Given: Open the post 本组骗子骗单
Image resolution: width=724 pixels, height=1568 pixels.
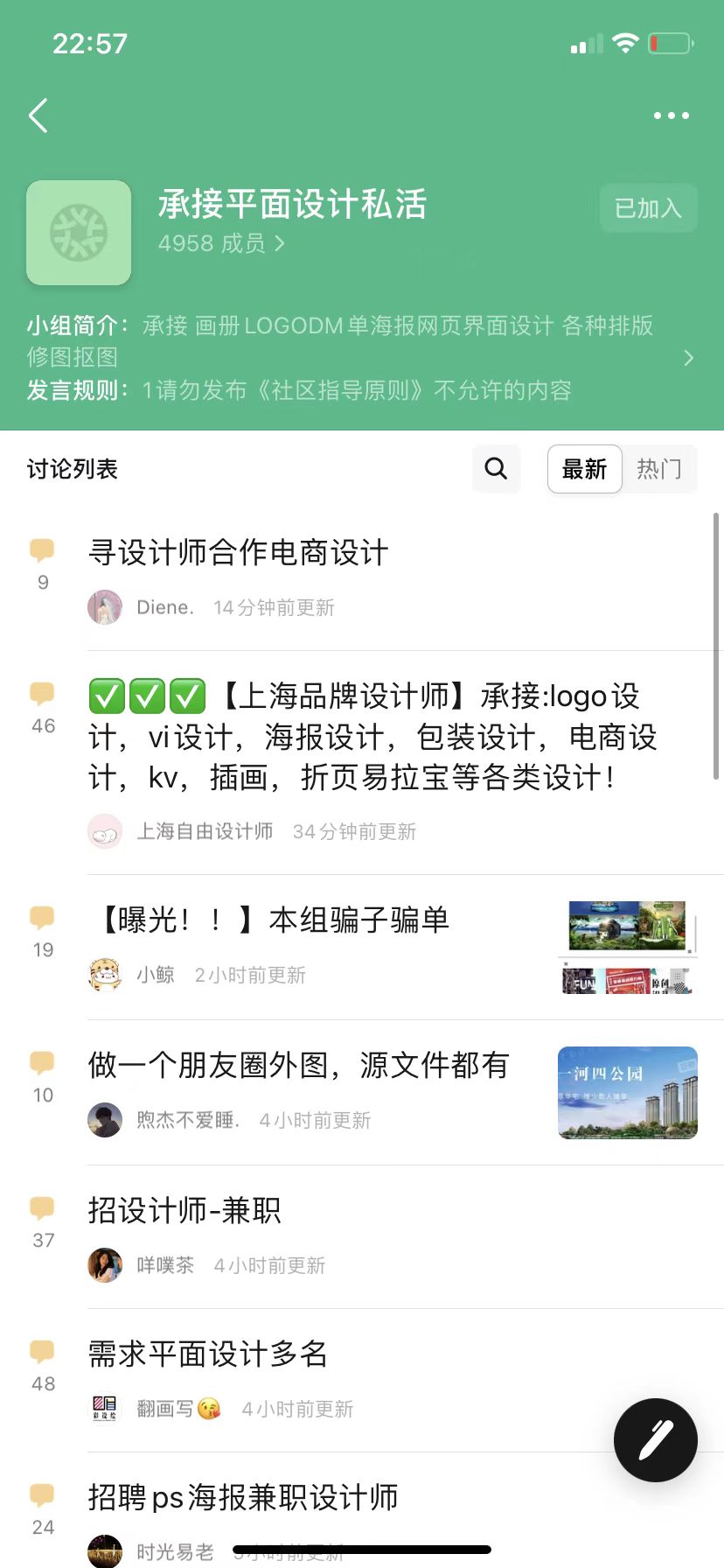Looking at the screenshot, I should pyautogui.click(x=271, y=920).
